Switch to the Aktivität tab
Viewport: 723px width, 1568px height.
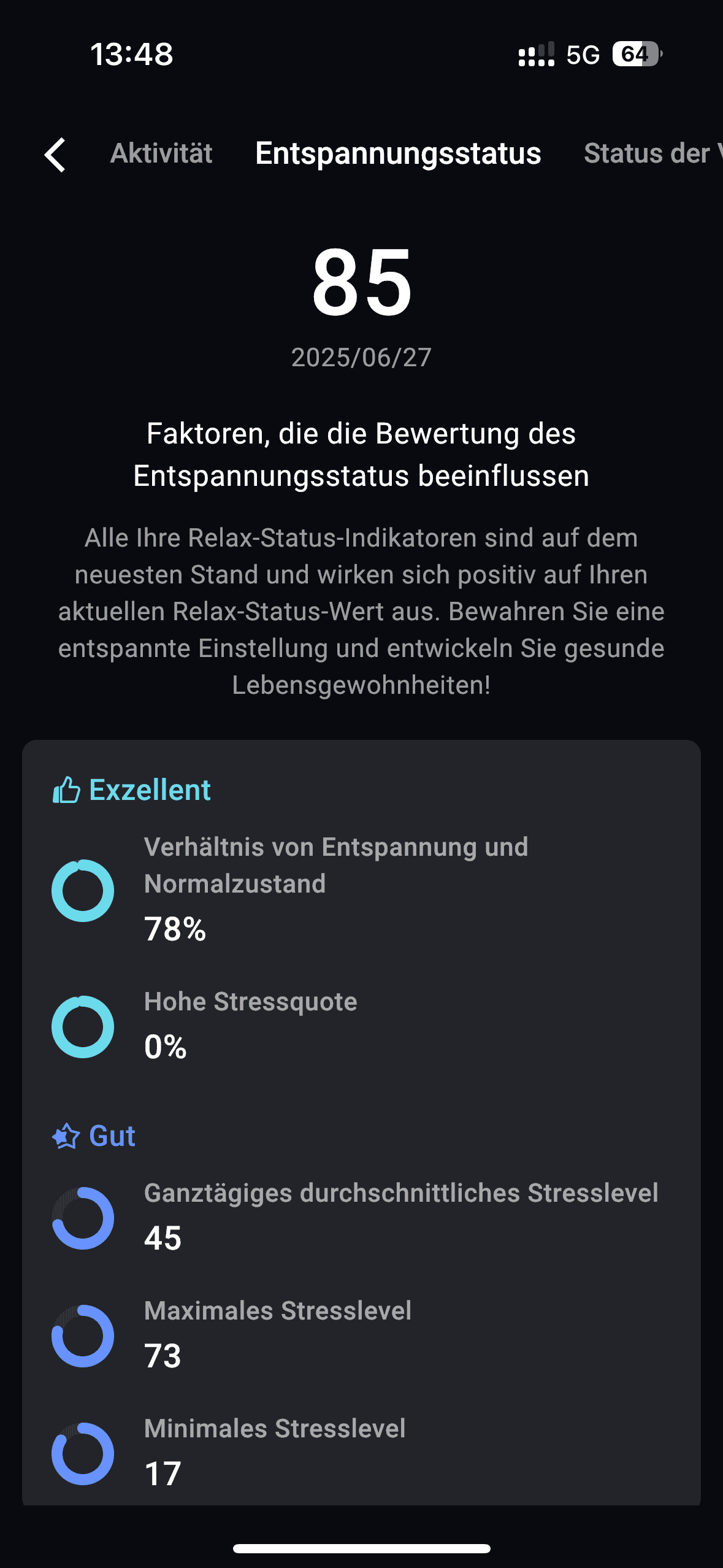(161, 153)
